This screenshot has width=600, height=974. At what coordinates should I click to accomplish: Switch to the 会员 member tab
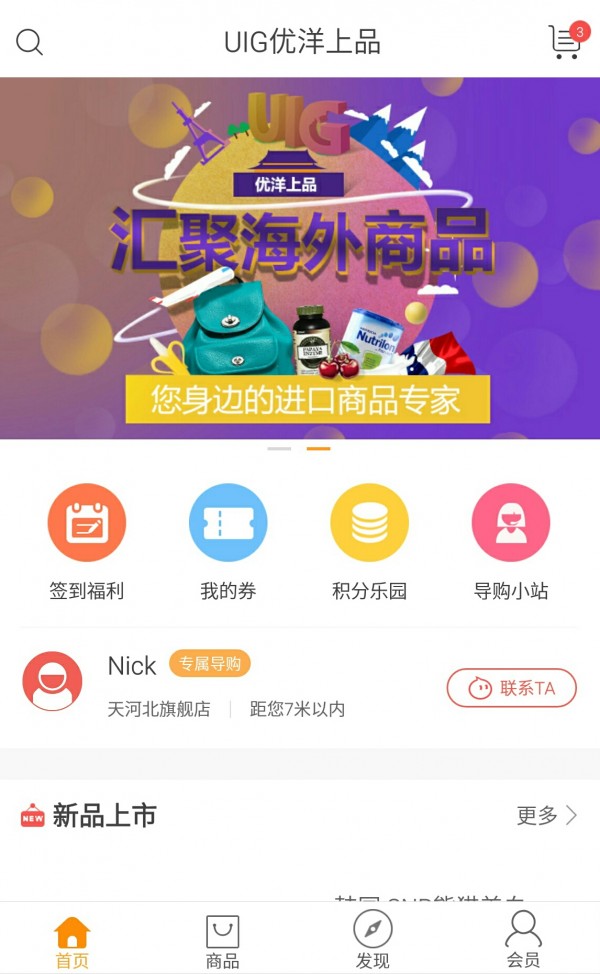[523, 942]
